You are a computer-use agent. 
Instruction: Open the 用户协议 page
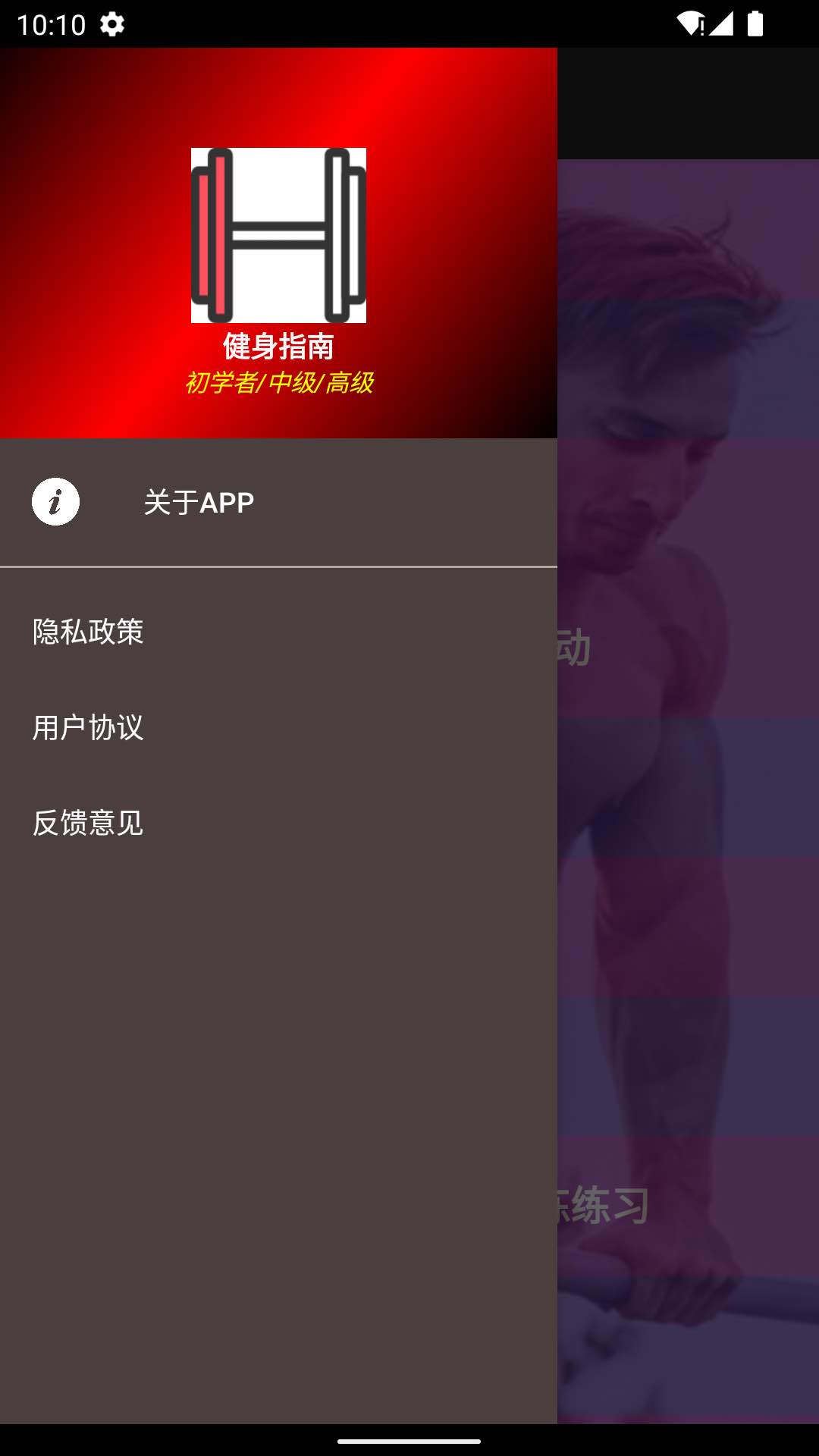point(89,728)
